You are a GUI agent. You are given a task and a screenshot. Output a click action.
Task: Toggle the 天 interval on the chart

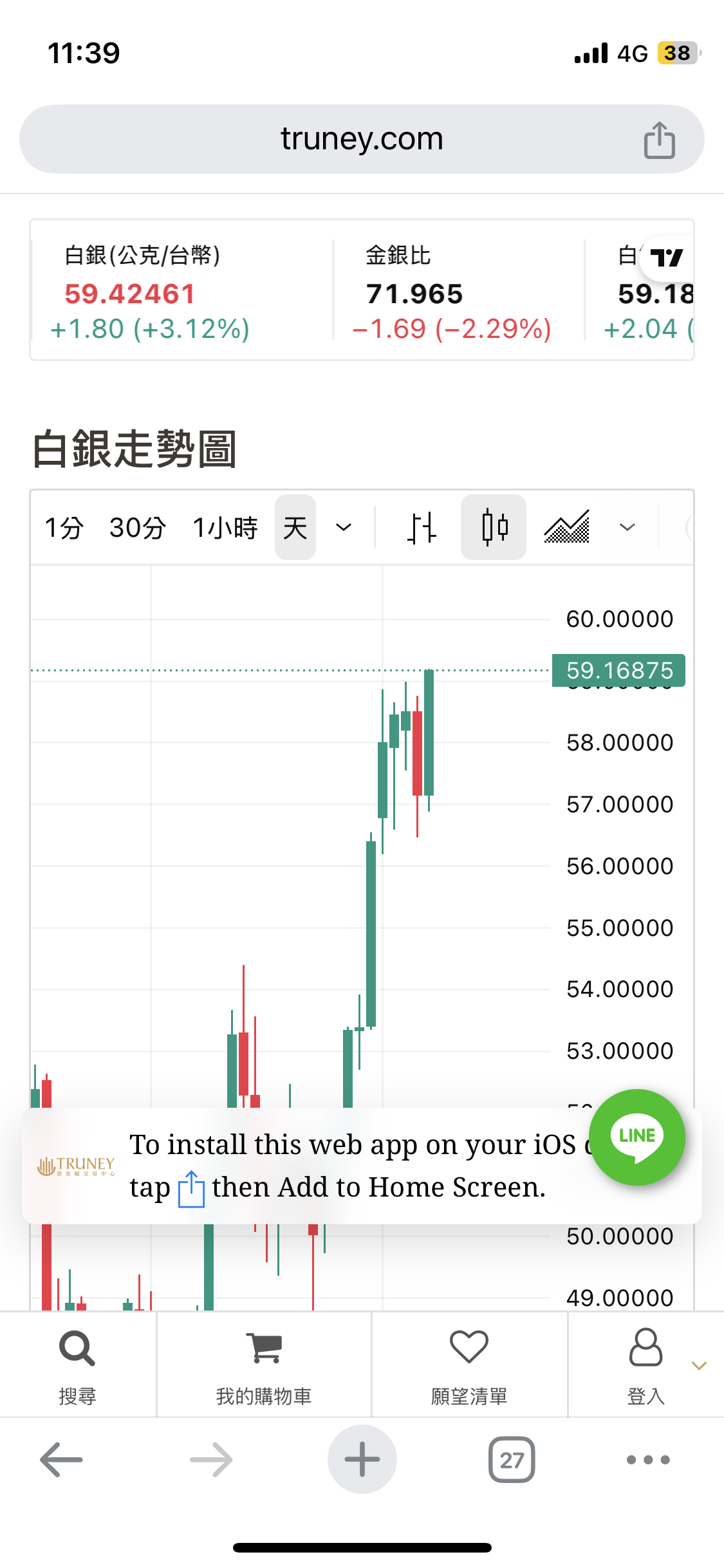point(295,527)
